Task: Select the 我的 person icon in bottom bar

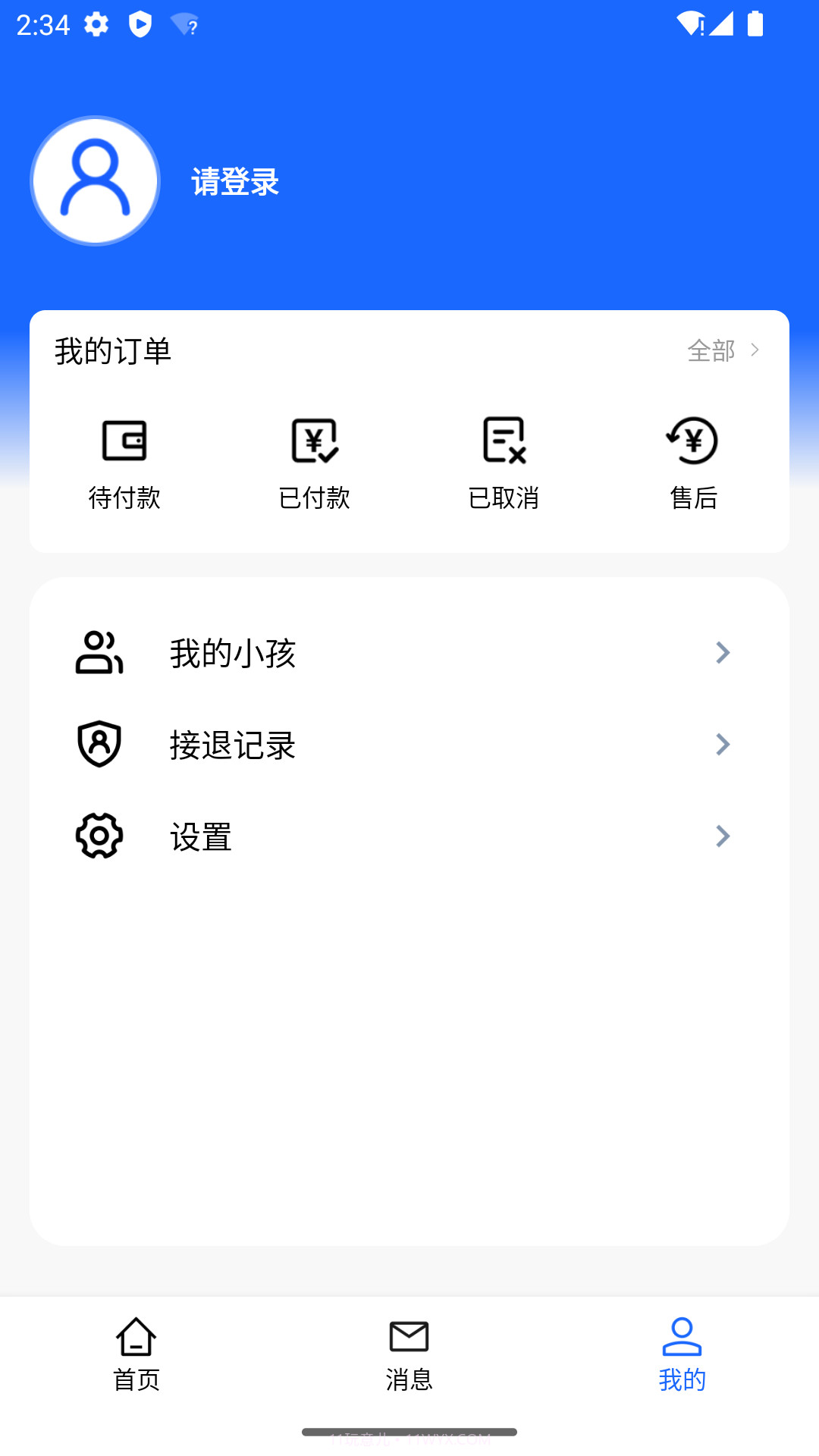Action: (681, 1335)
